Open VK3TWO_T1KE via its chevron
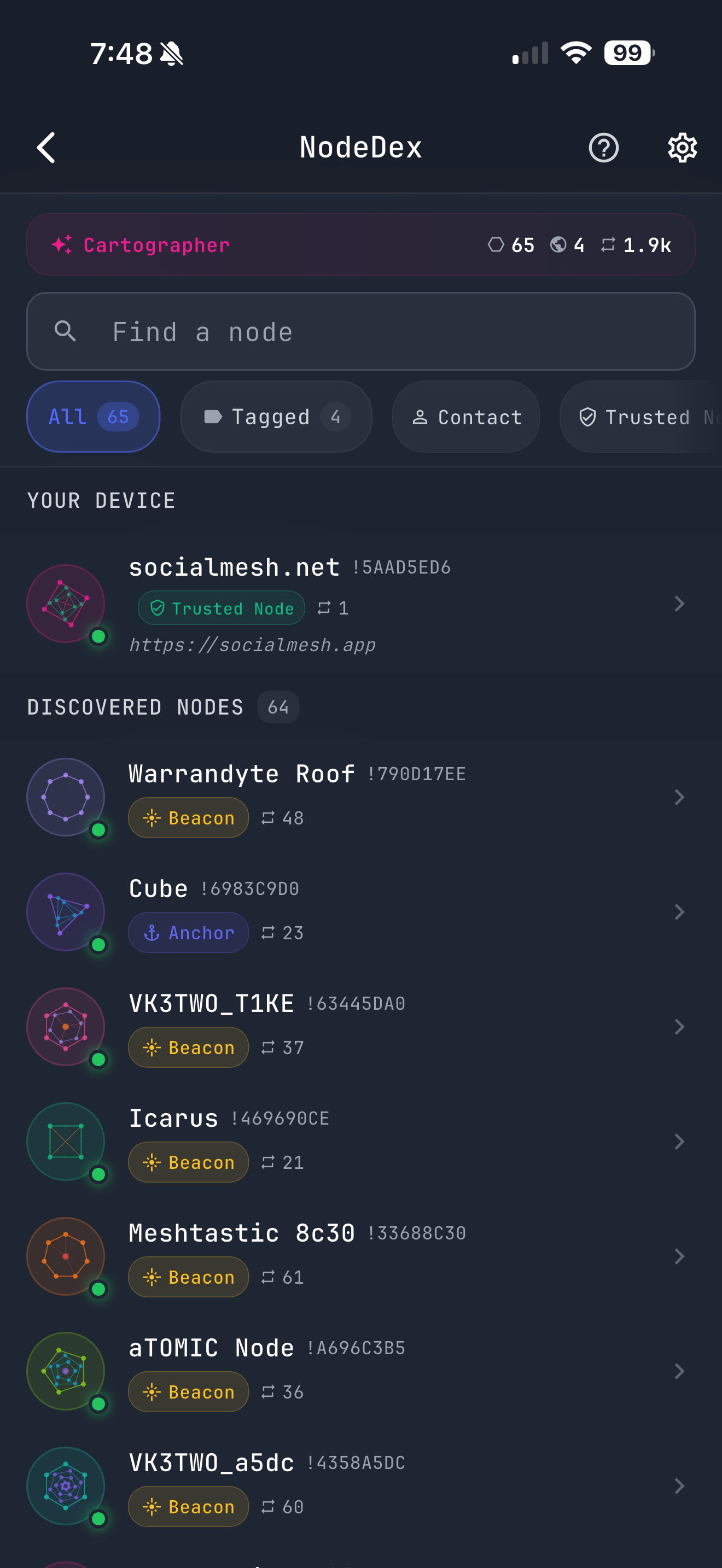This screenshot has width=722, height=1568. tap(679, 1027)
